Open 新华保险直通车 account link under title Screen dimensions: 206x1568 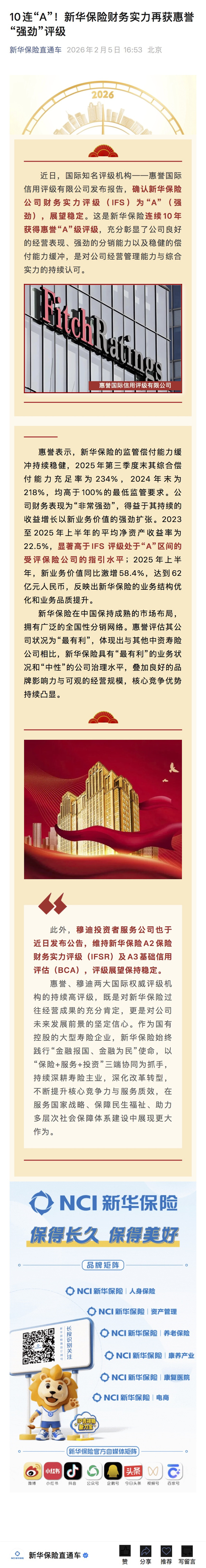click(x=35, y=50)
